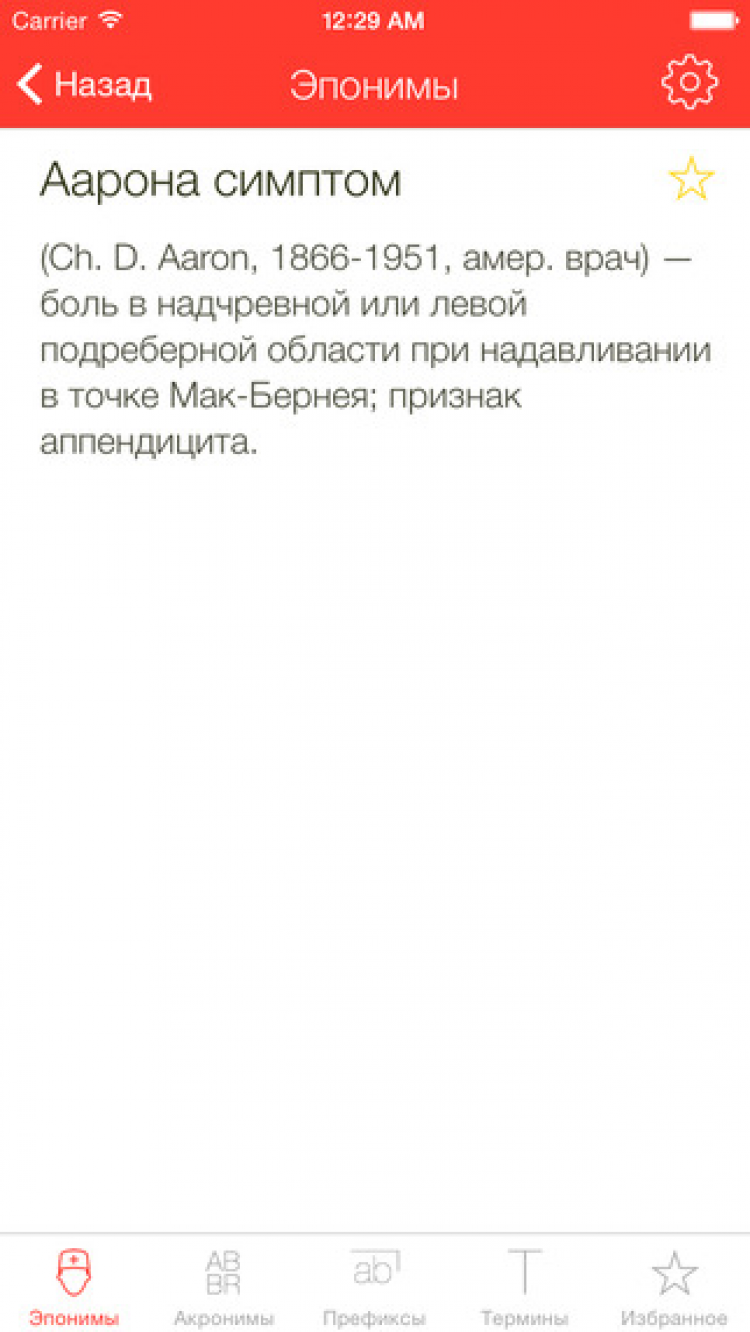This screenshot has height=1332, width=750.
Task: Open the settings gear icon
Action: 689,83
